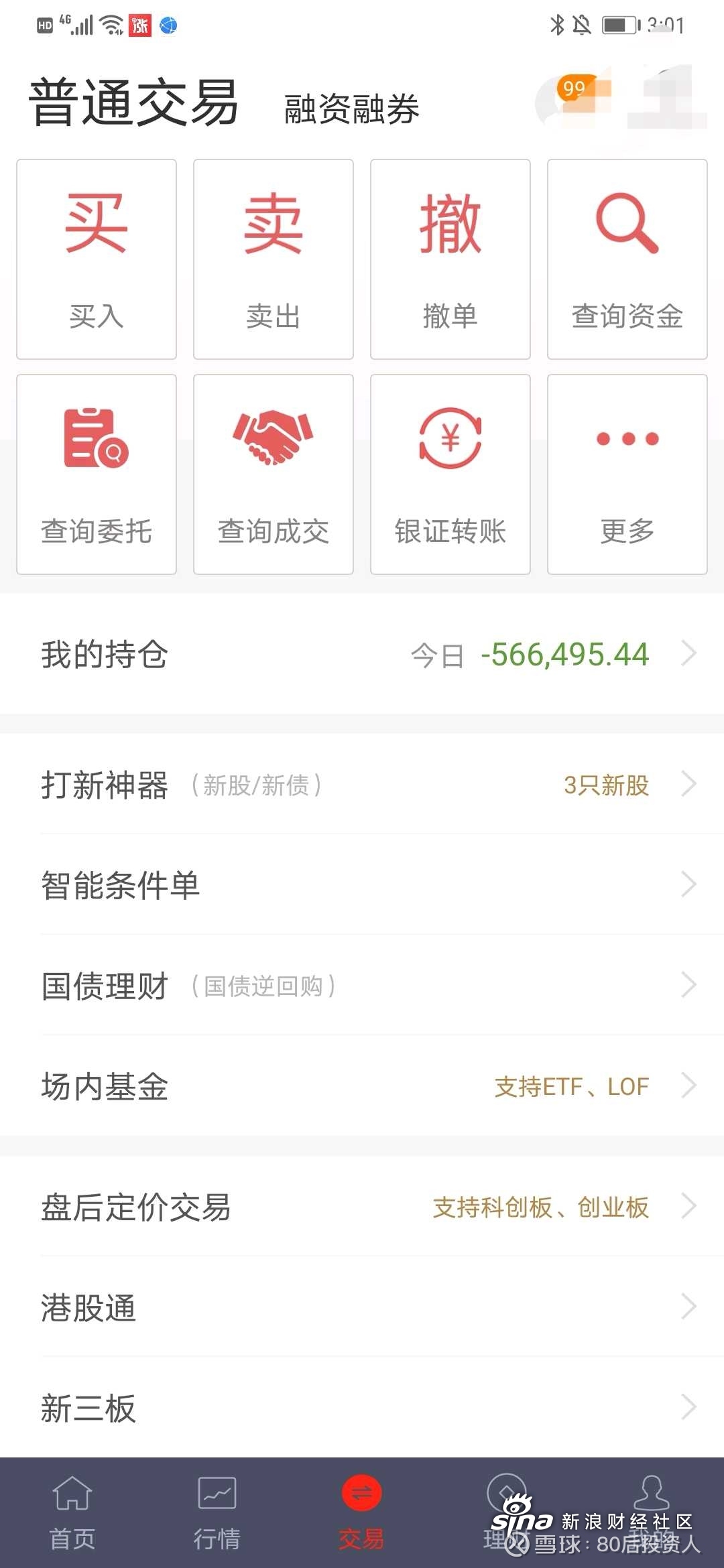Open the 卖出 (sell) tile
The height and width of the screenshot is (1568, 724).
point(274,259)
